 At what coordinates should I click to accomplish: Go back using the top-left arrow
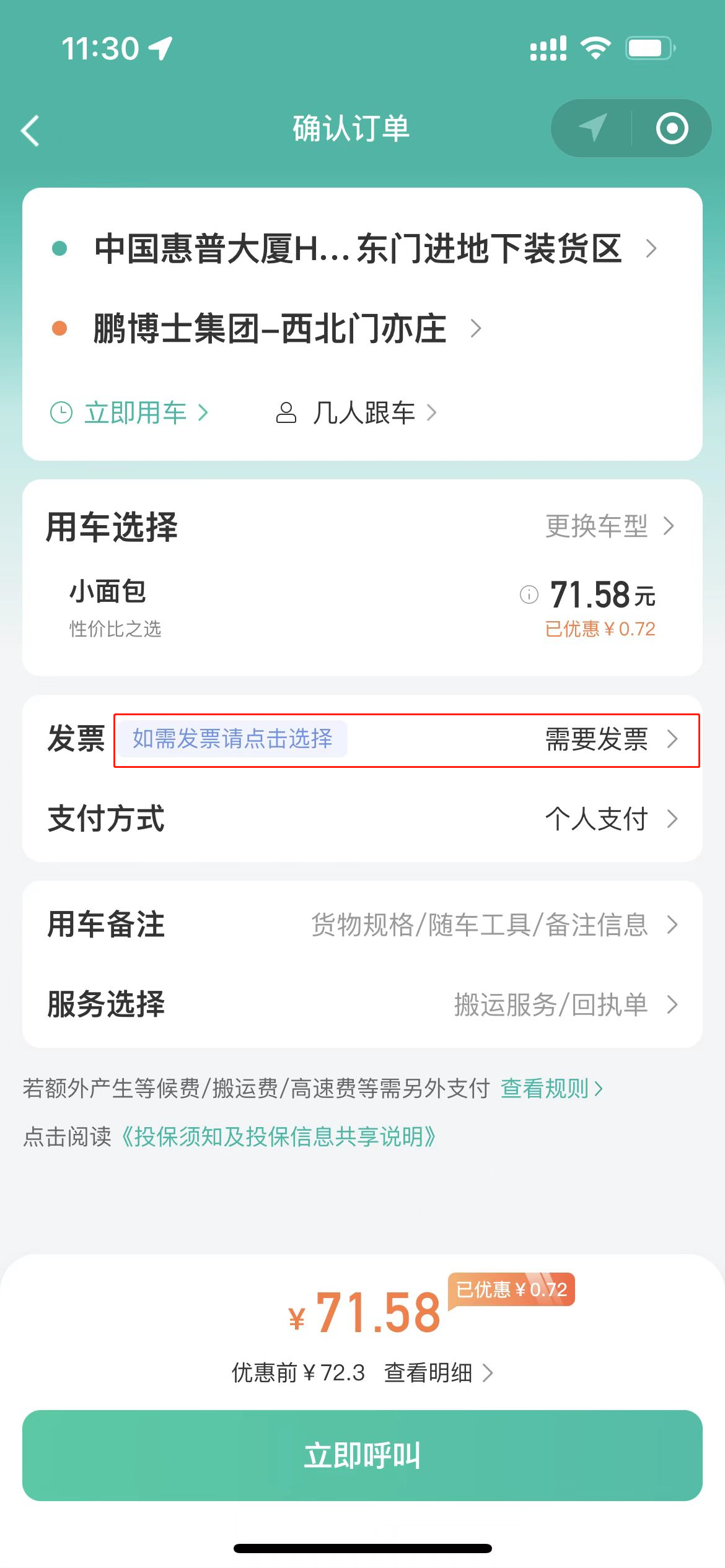pos(30,131)
